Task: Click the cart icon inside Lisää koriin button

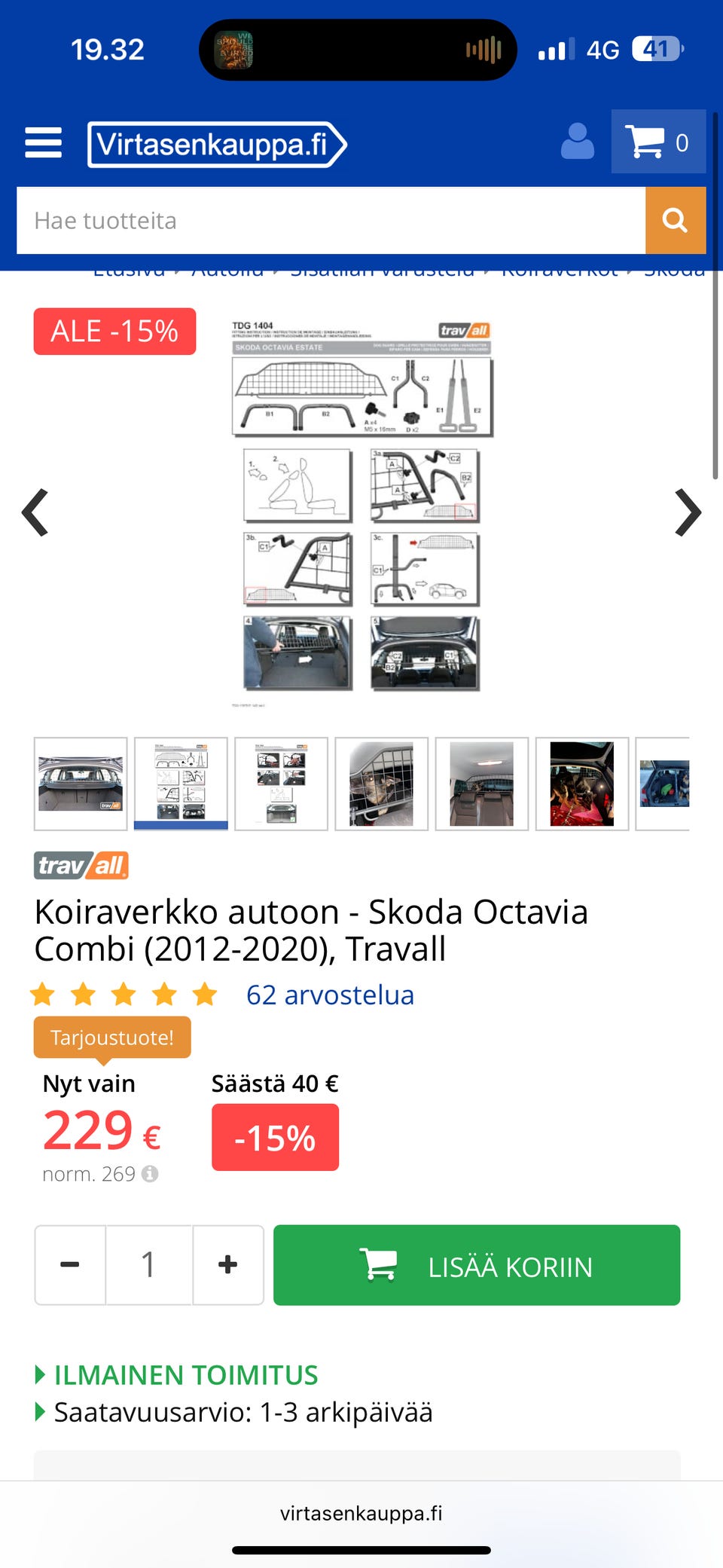Action: click(x=379, y=1264)
